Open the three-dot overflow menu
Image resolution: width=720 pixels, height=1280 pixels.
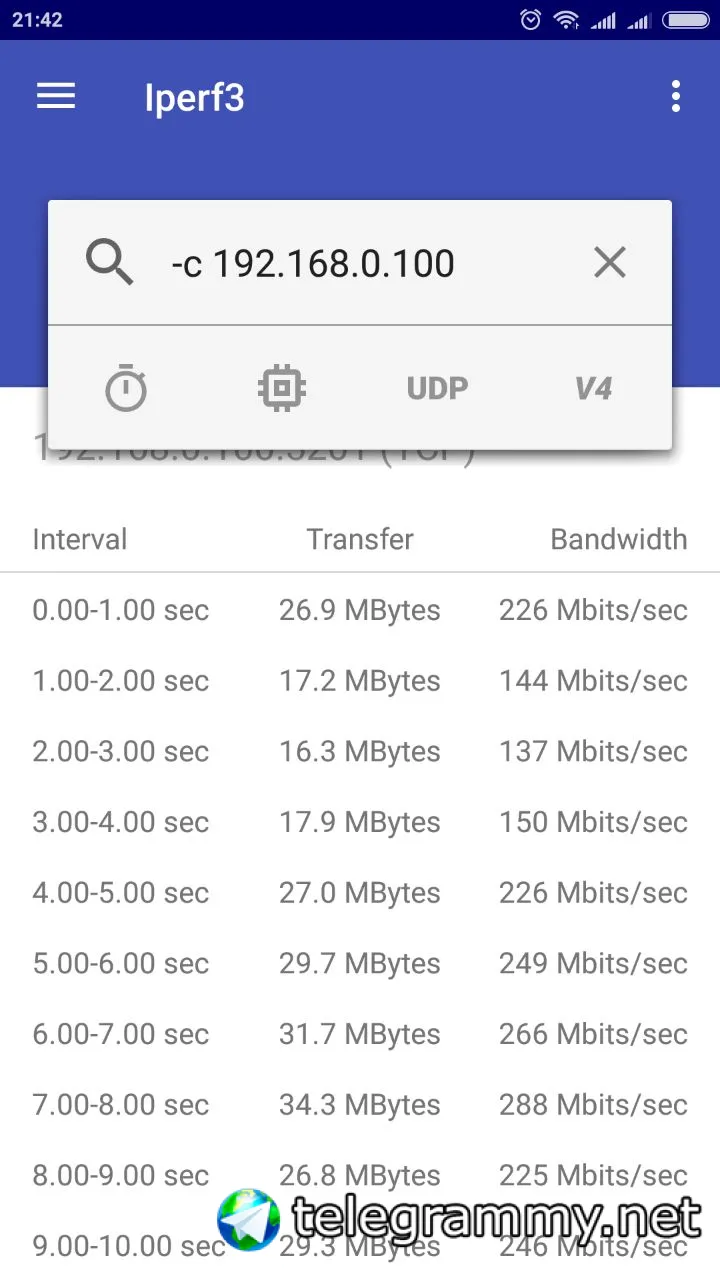click(676, 96)
